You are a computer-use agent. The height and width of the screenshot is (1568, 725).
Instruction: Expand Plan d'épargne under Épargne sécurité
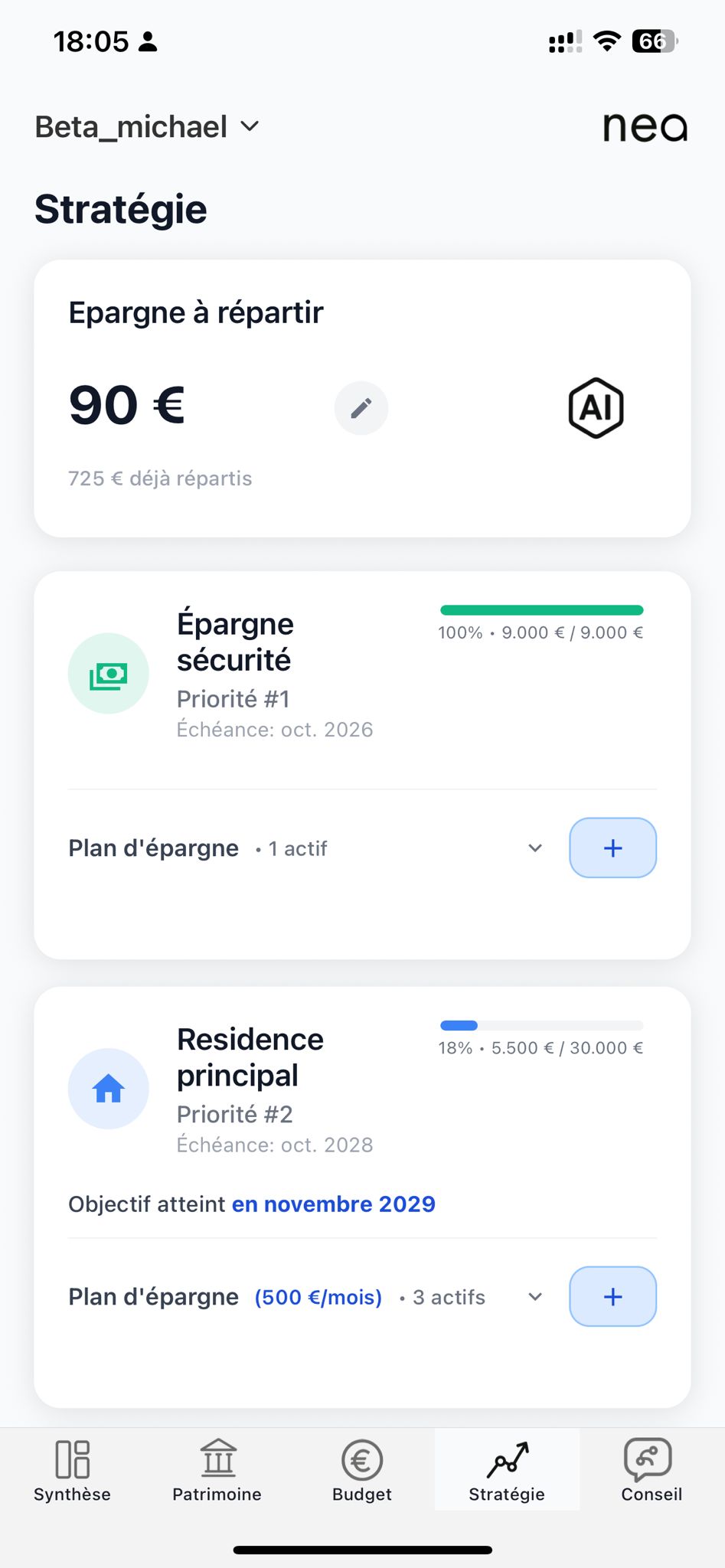tap(535, 848)
